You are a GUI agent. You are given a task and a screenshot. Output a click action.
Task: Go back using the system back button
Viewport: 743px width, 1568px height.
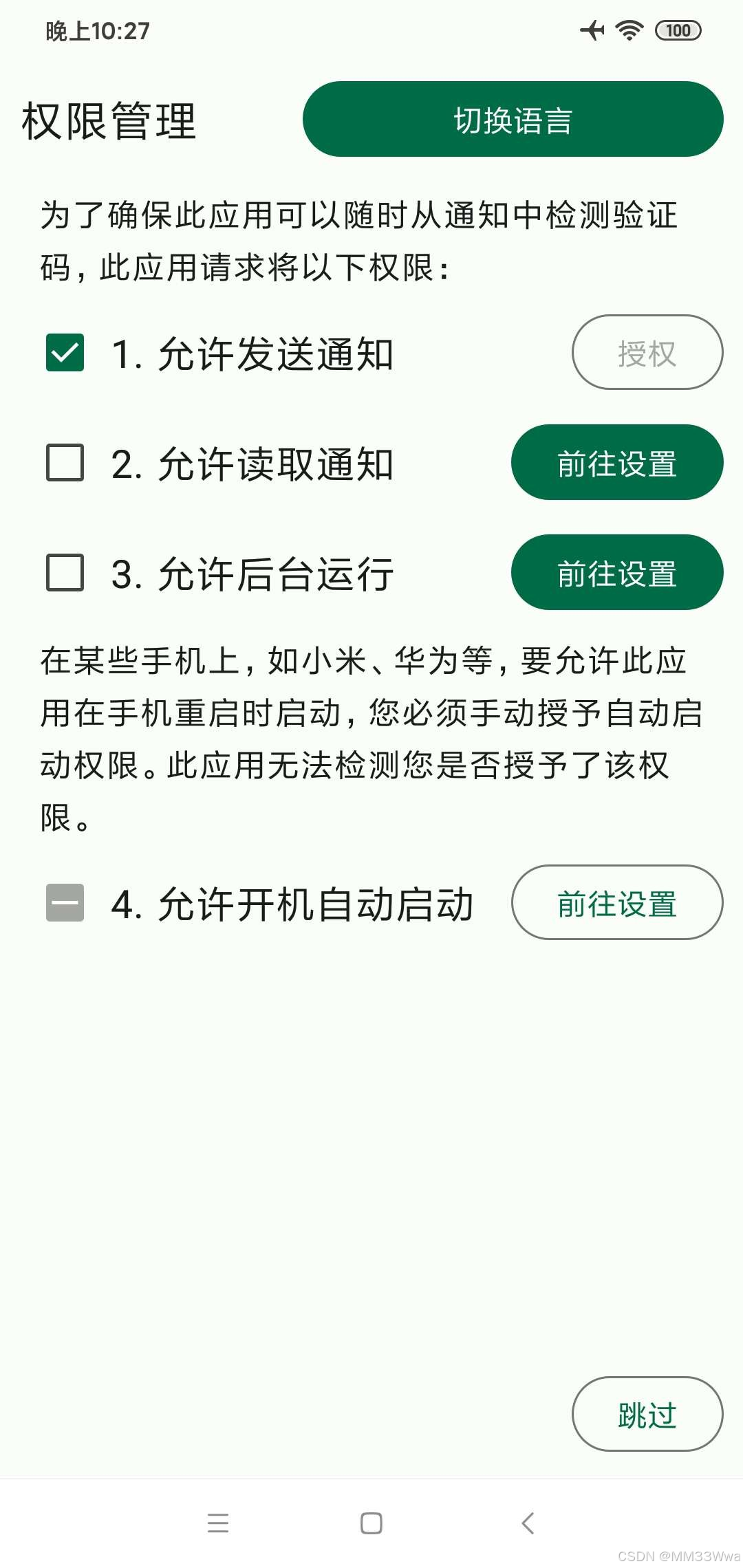528,1523
